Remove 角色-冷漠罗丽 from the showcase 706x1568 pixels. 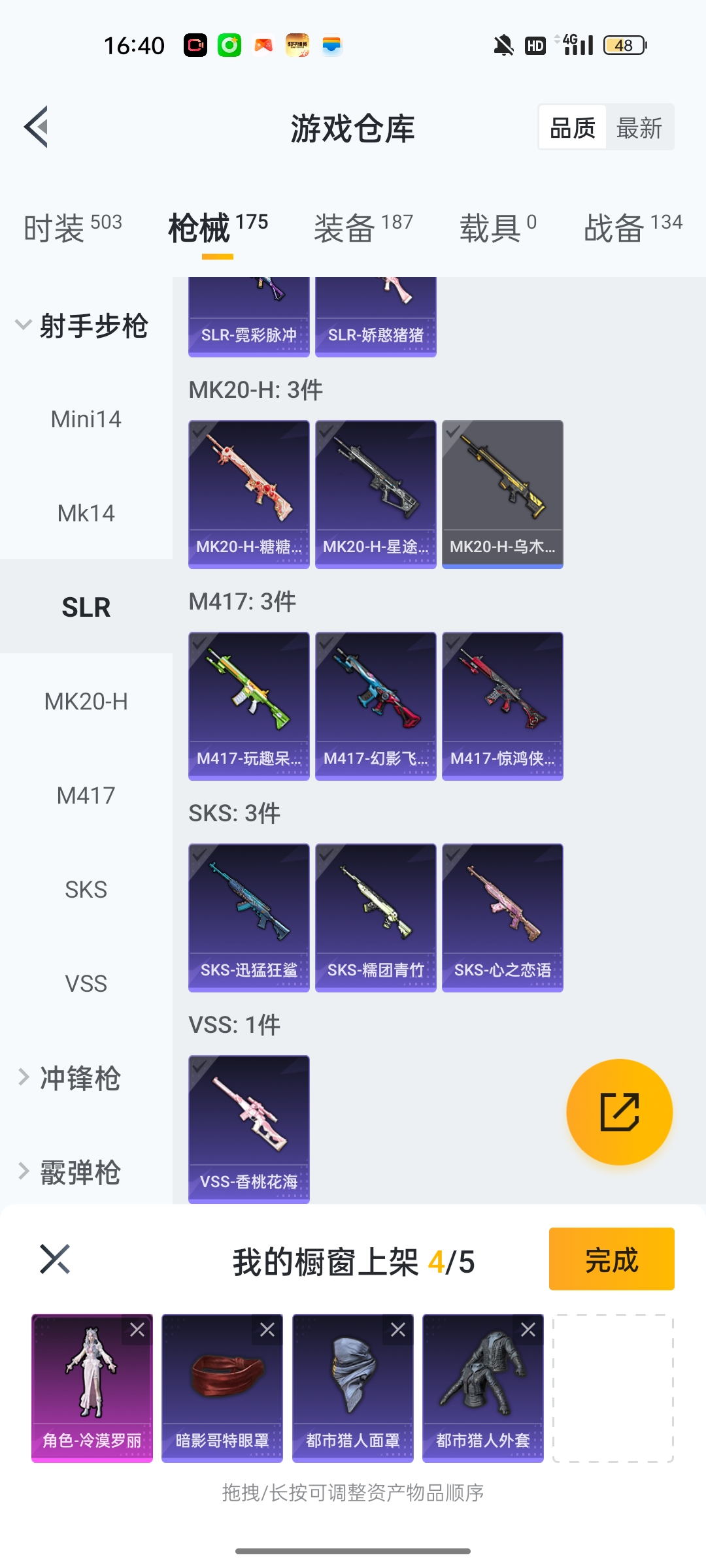coord(137,1330)
